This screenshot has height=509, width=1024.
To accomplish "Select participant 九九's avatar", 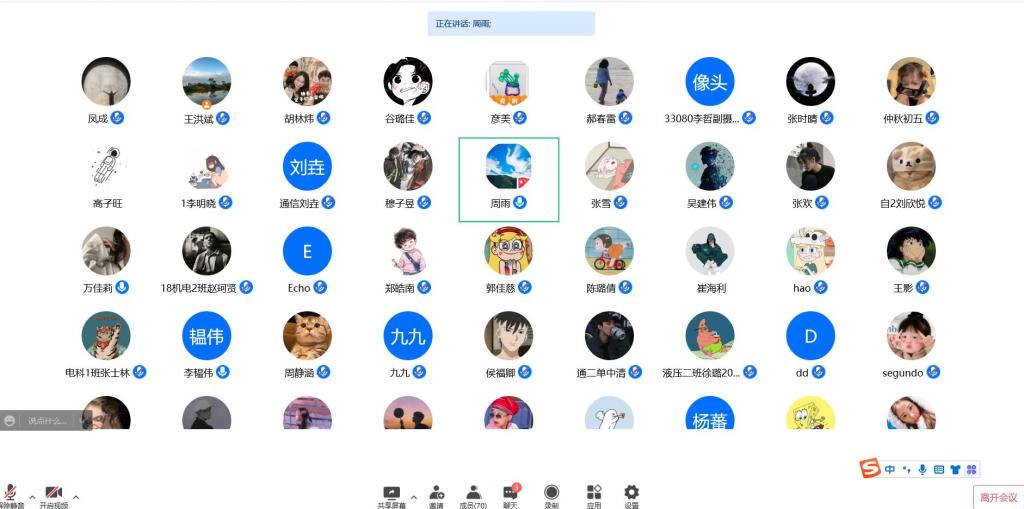I will (408, 336).
